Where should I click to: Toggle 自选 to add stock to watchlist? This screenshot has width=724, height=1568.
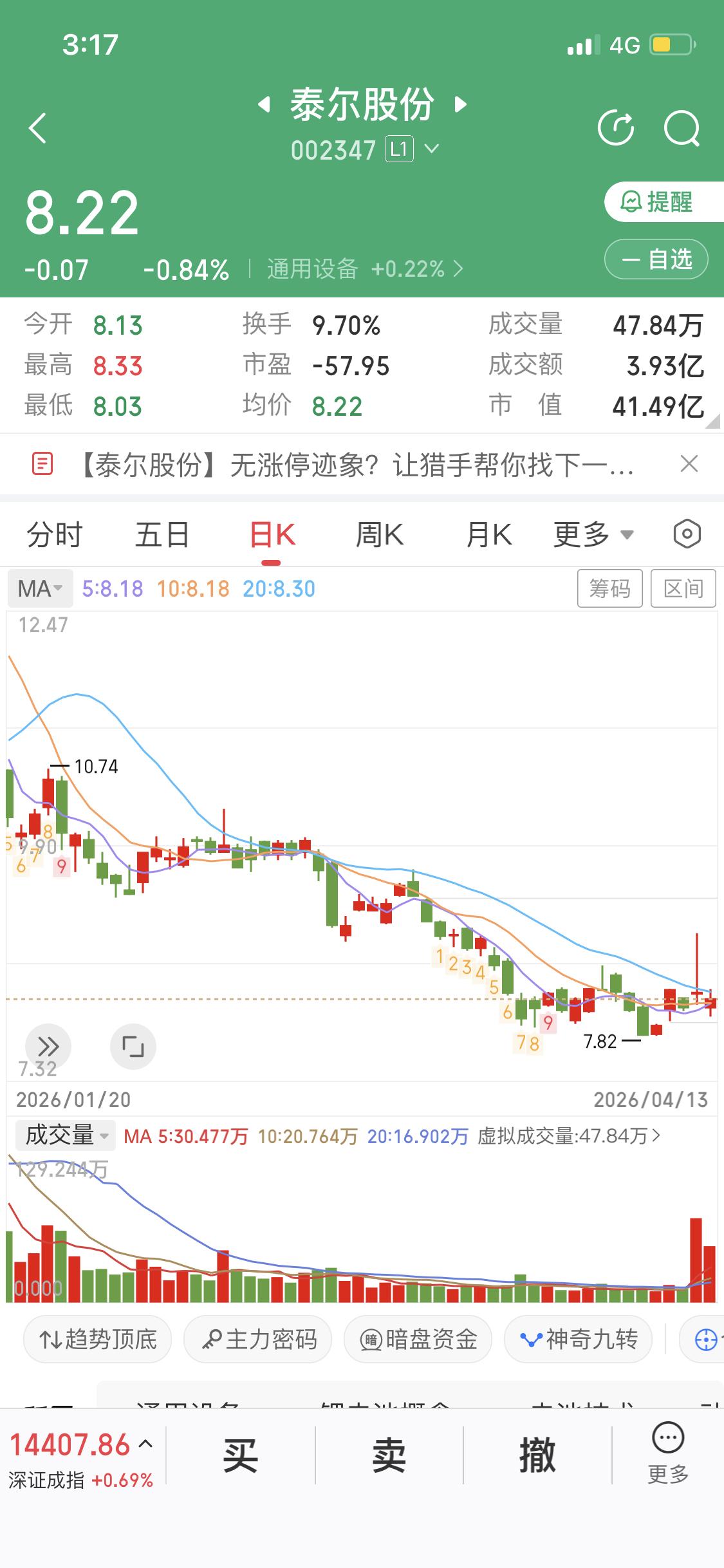(x=656, y=259)
